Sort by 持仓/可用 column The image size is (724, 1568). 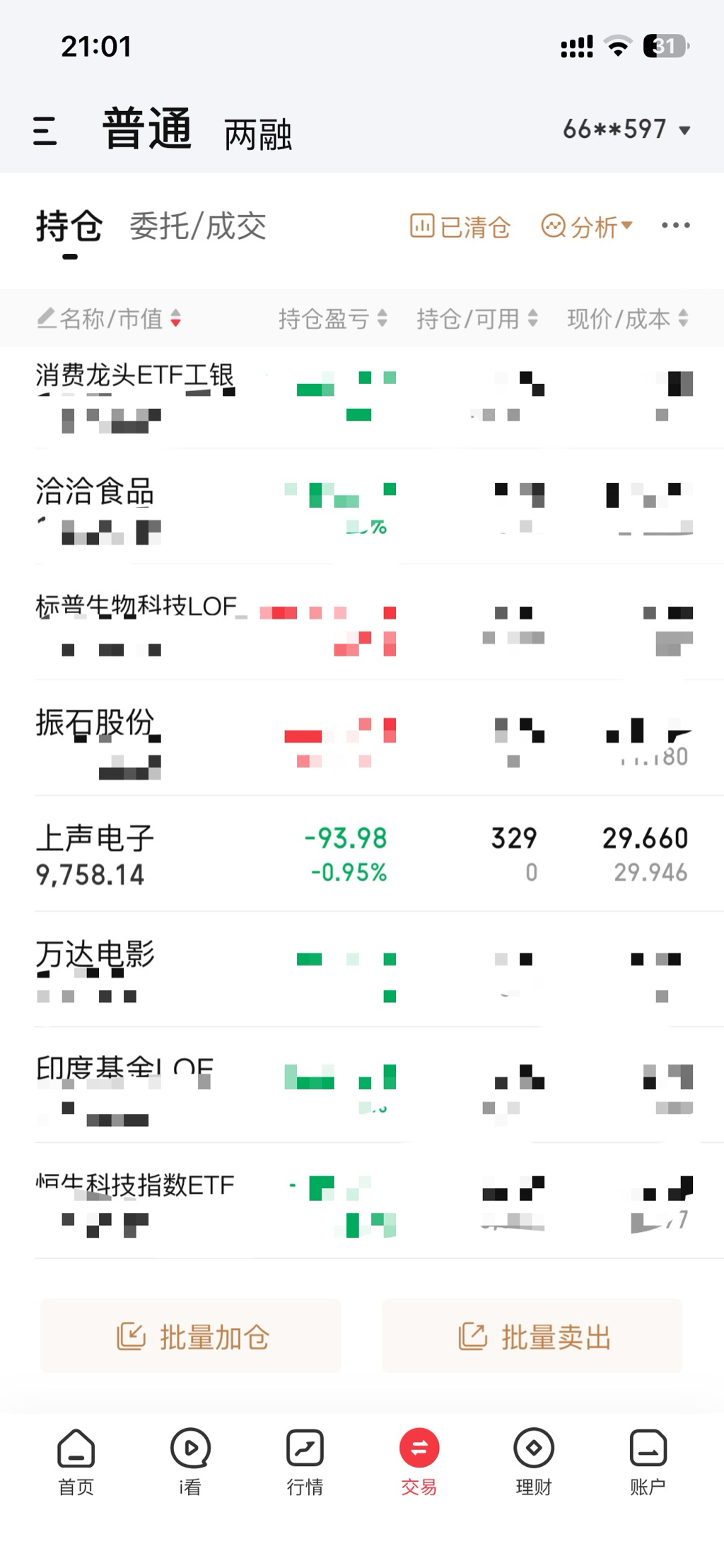pos(477,319)
